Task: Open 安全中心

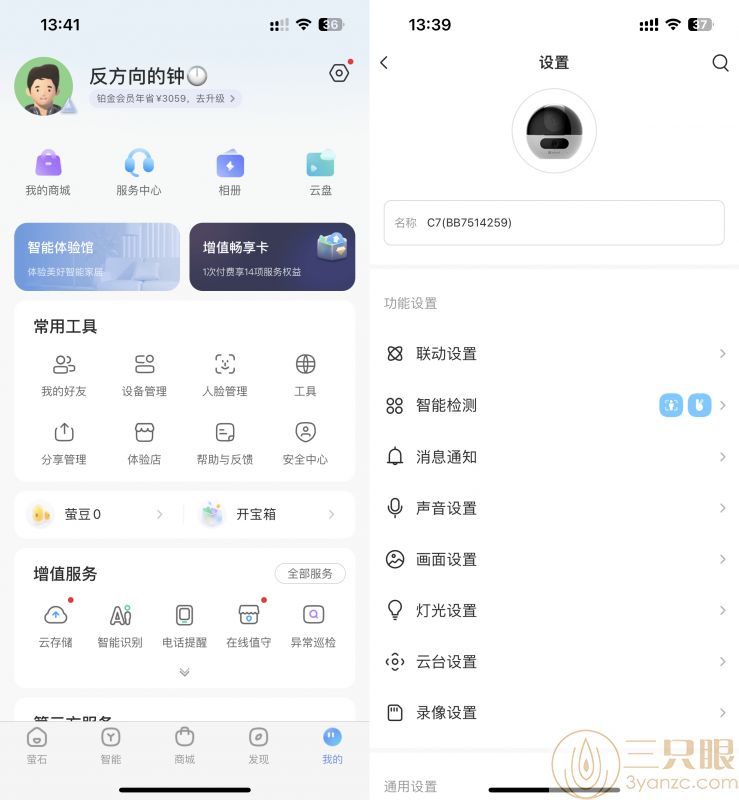Action: click(x=305, y=443)
